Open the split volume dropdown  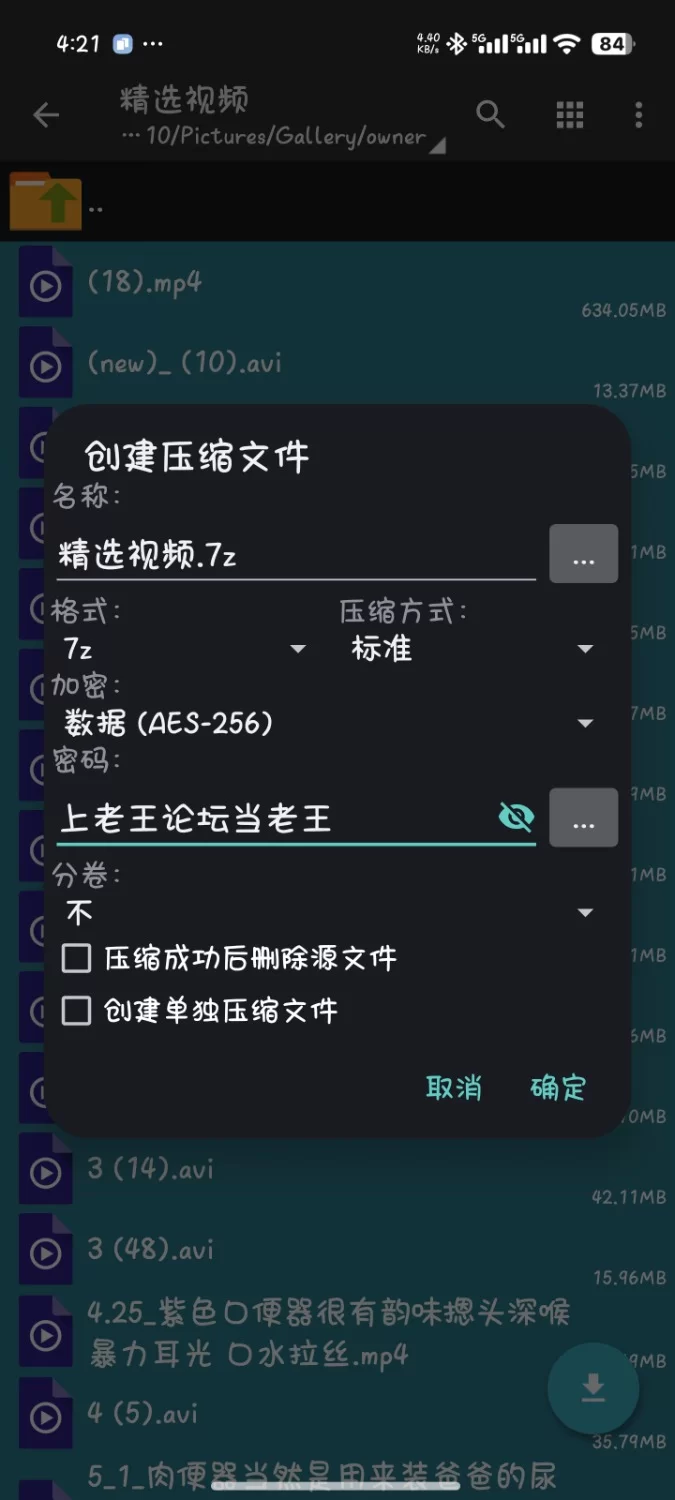(328, 912)
